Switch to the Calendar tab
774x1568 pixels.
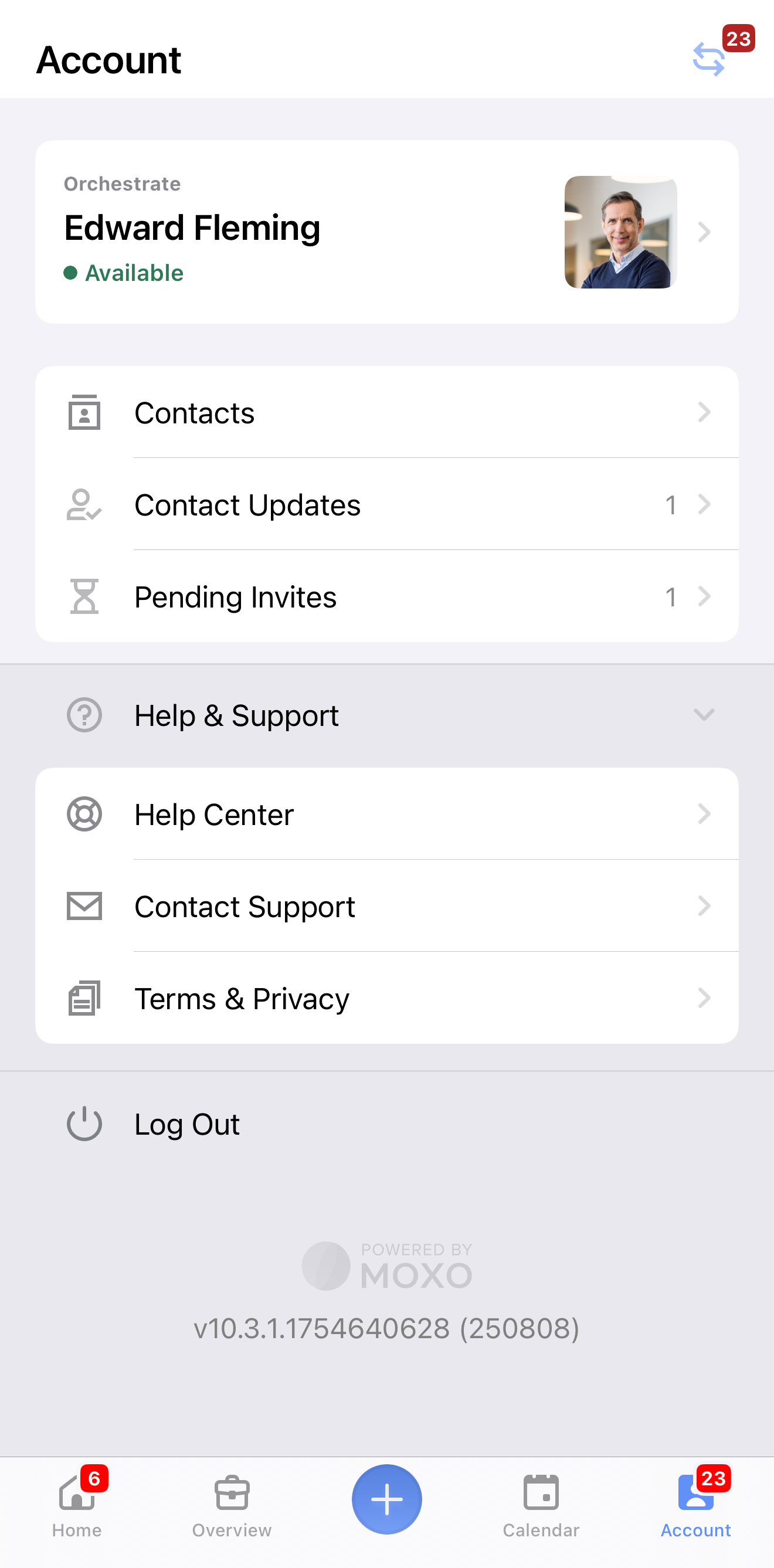tap(541, 1503)
